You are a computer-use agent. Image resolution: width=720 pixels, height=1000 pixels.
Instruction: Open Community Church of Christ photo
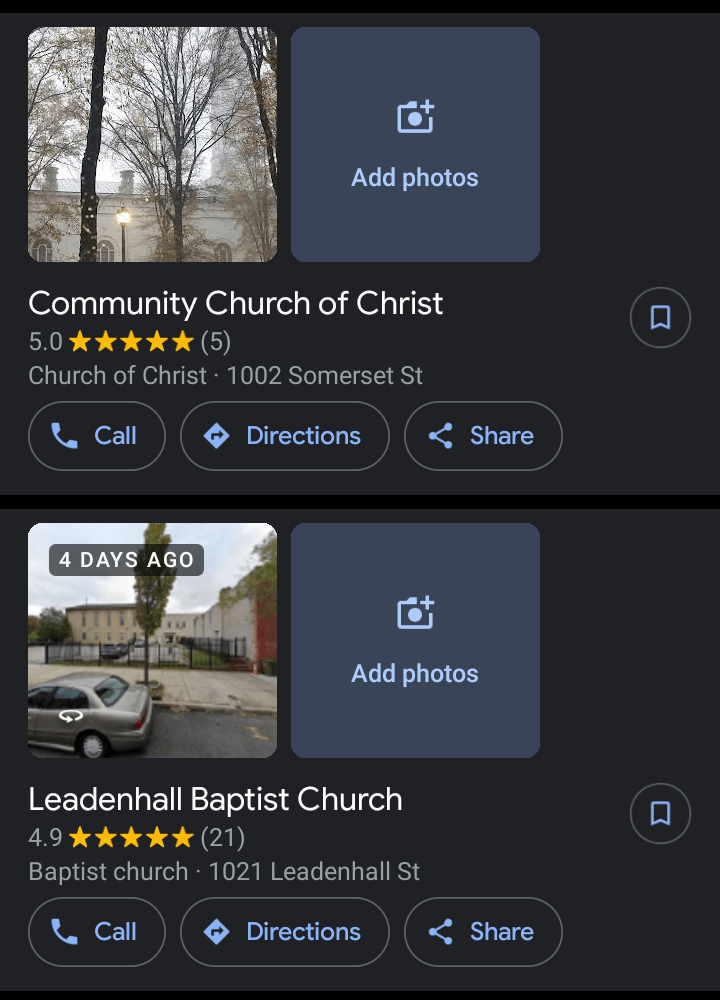[152, 145]
